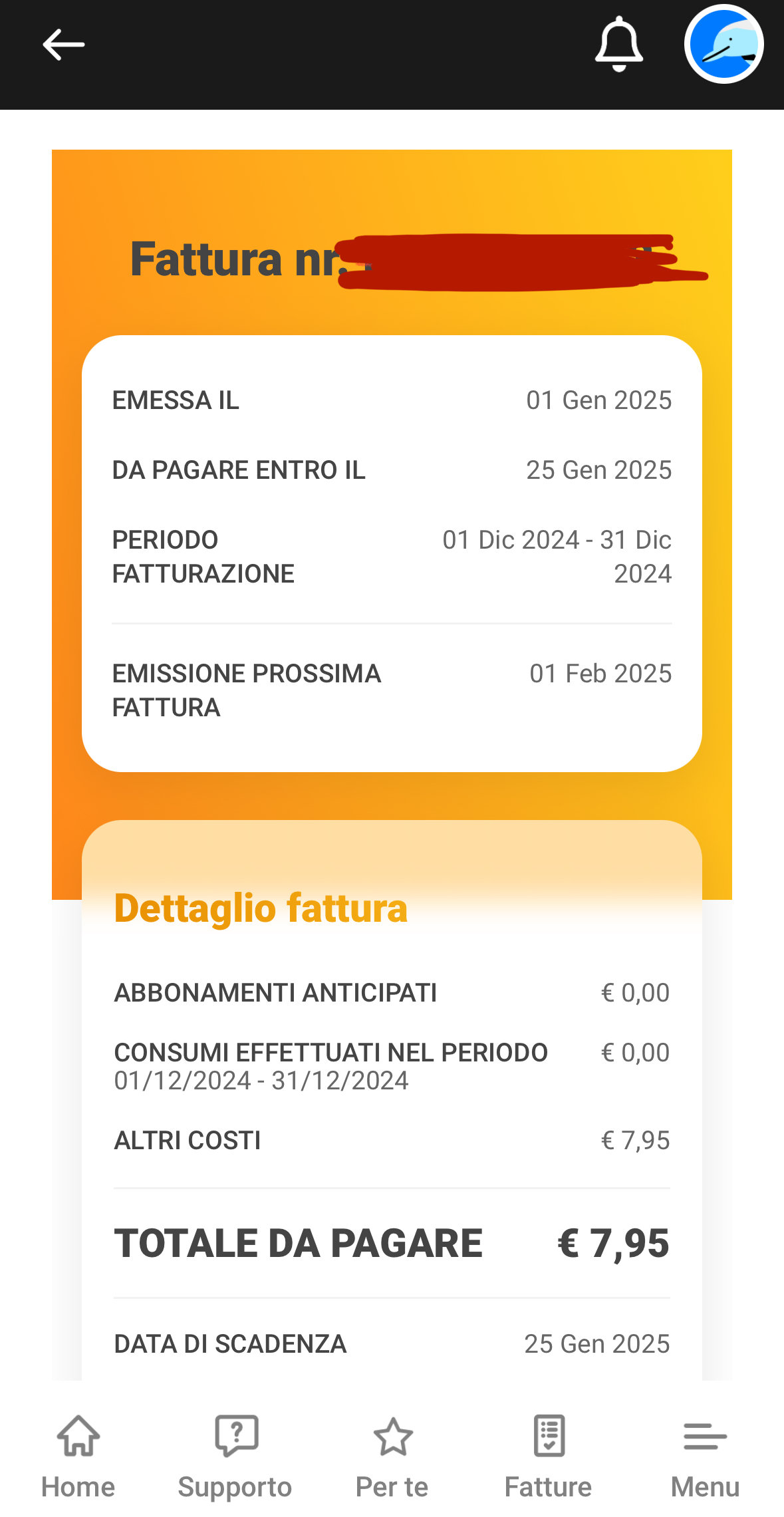
Task: Go to the Fatture tab
Action: click(549, 1456)
